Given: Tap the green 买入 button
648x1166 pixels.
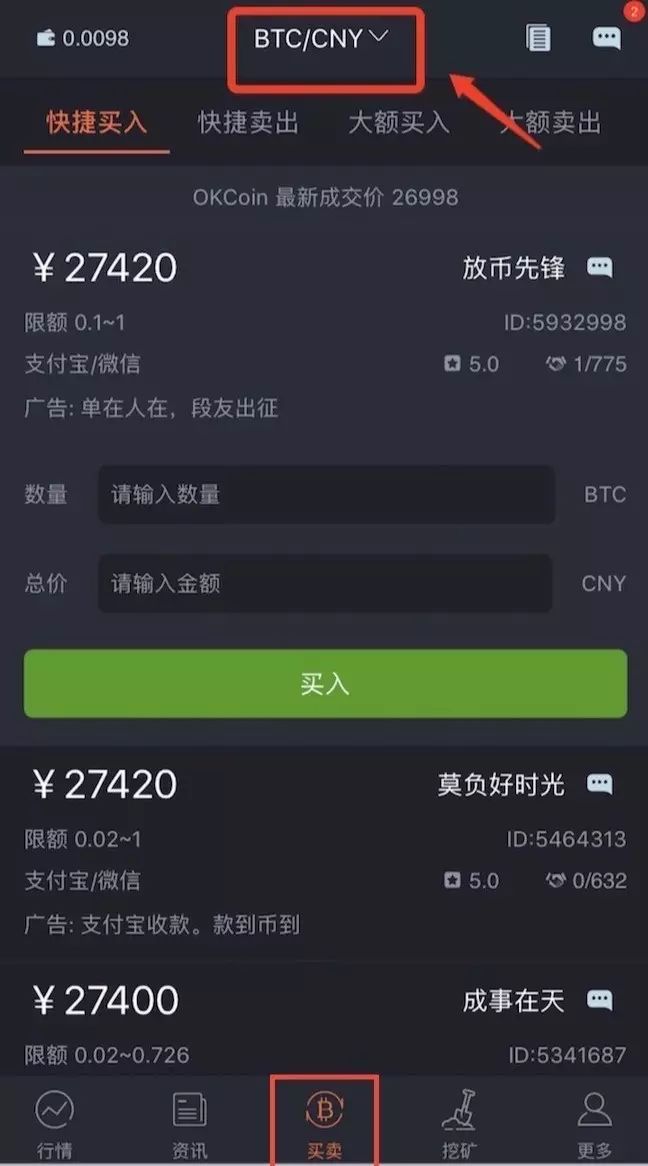Looking at the screenshot, I should pyautogui.click(x=325, y=683).
